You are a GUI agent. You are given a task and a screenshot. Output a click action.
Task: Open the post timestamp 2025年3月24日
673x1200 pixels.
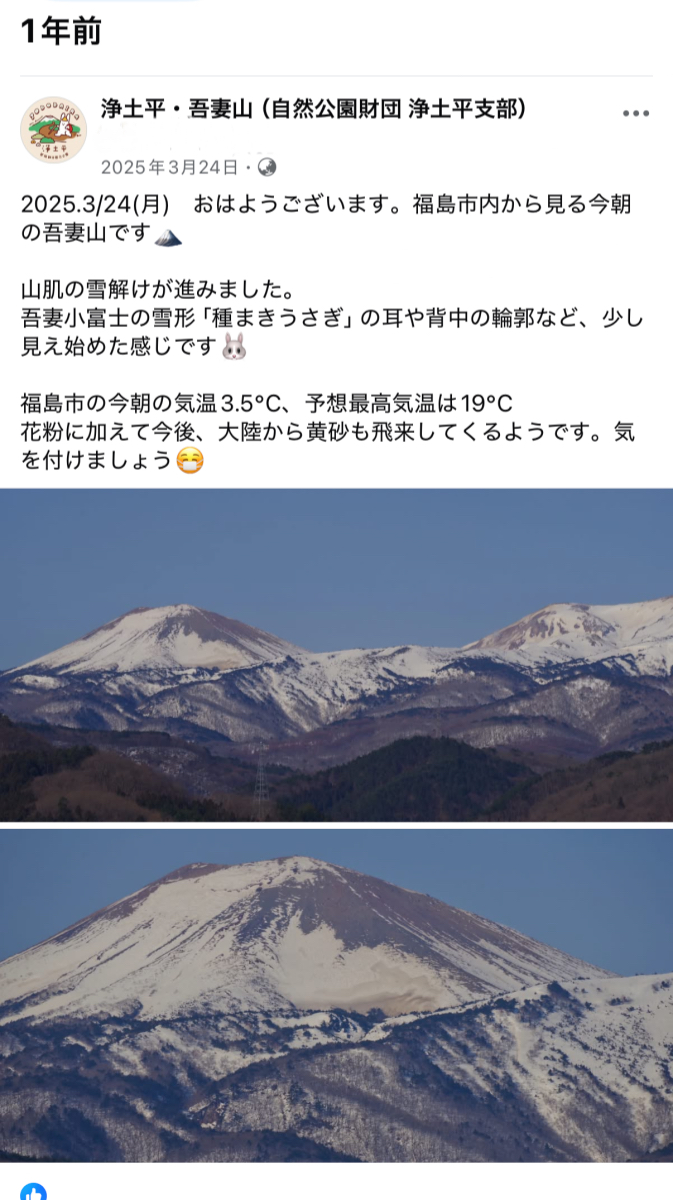(x=169, y=167)
